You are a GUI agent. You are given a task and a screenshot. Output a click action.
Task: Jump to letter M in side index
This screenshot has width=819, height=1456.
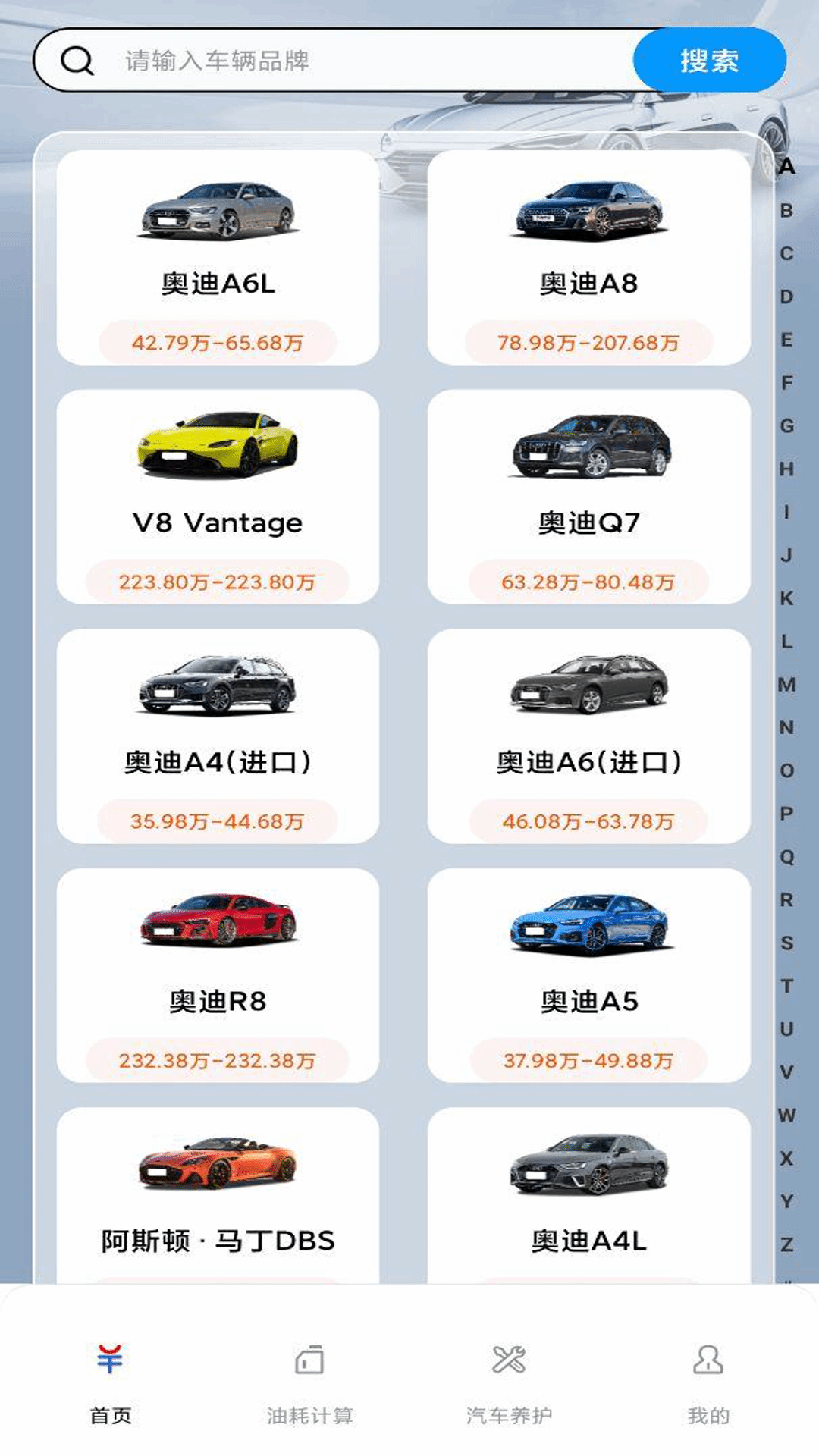[786, 685]
